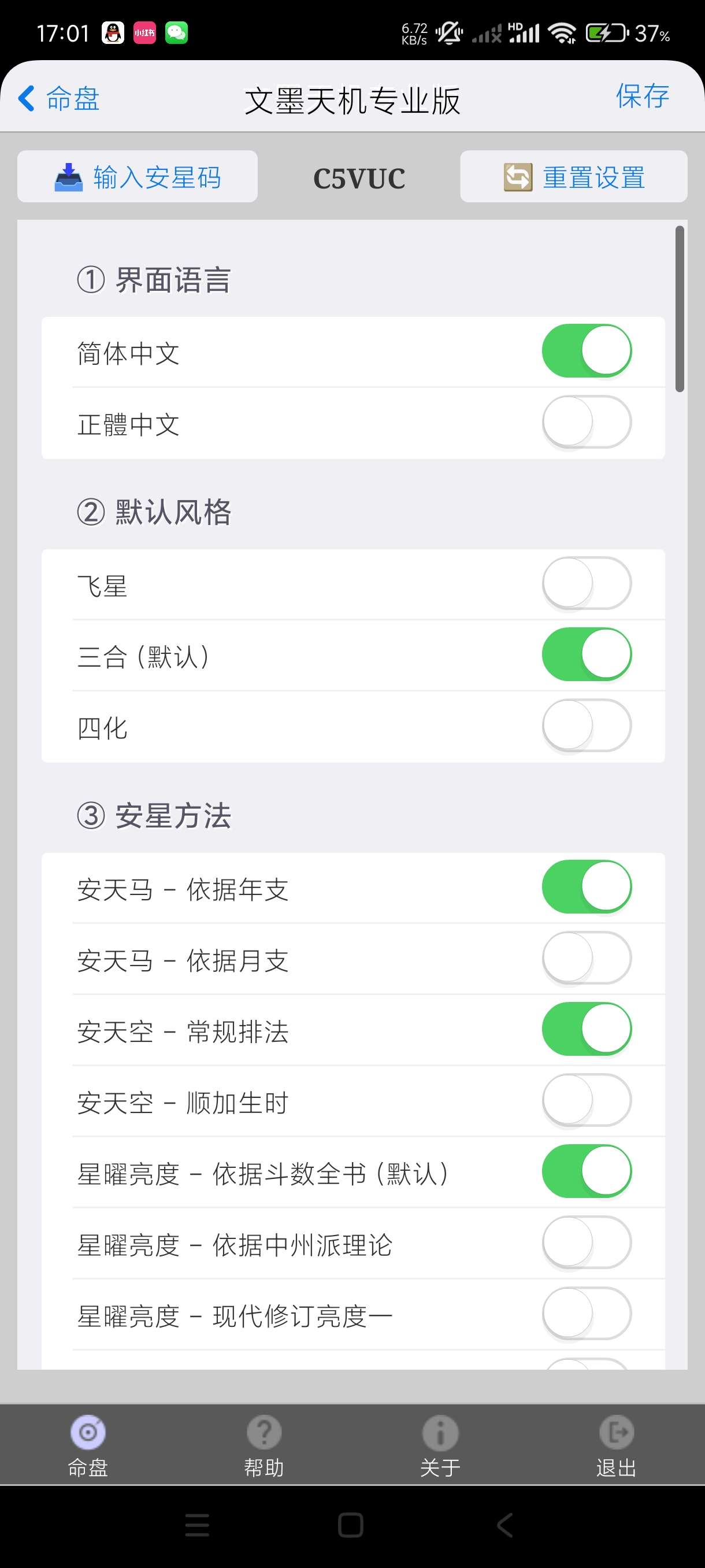Enable 星曜亮度 – 依据中州派理论
Viewport: 705px width, 1568px height.
pyautogui.click(x=587, y=1242)
